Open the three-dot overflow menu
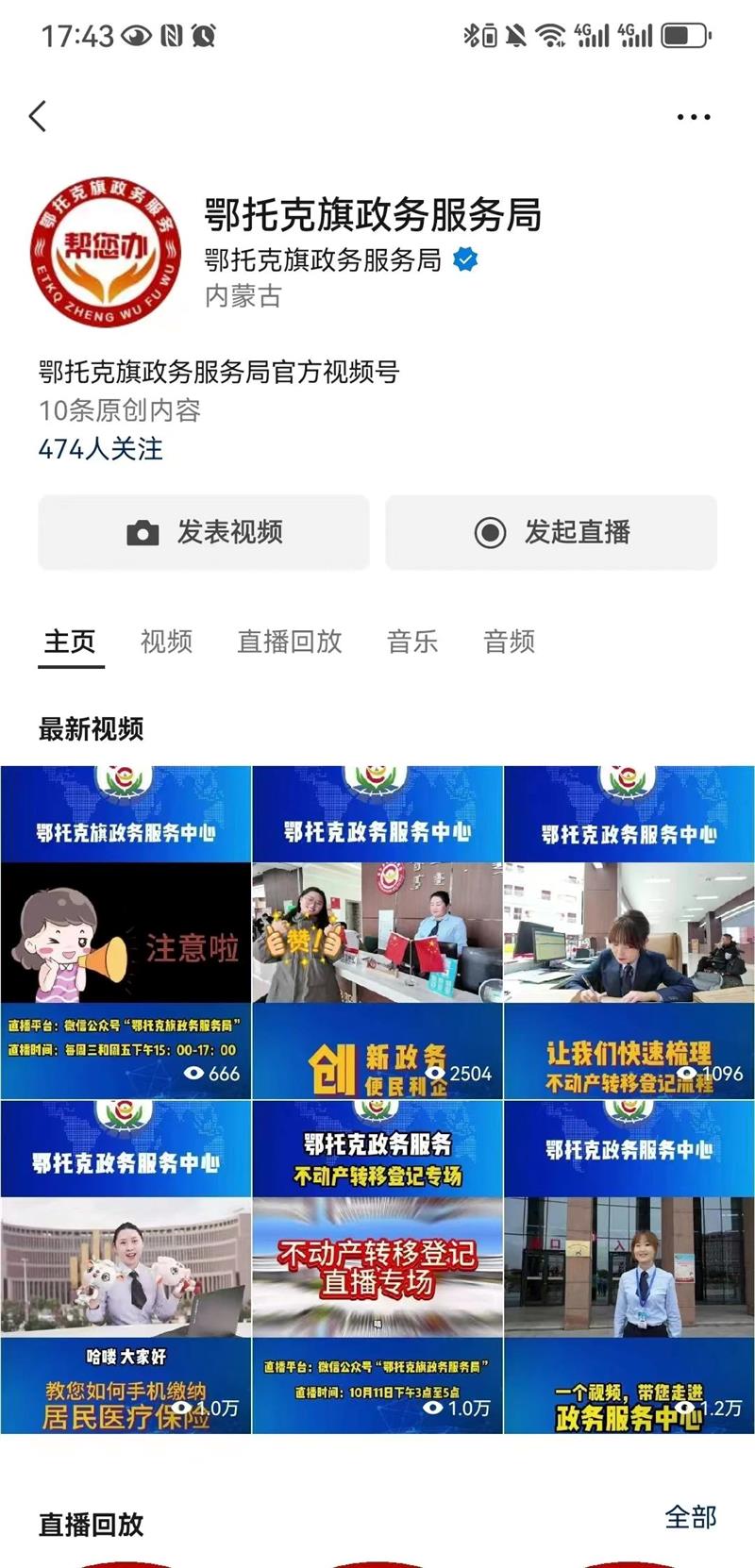Screen dimensions: 755x1568 point(694,117)
